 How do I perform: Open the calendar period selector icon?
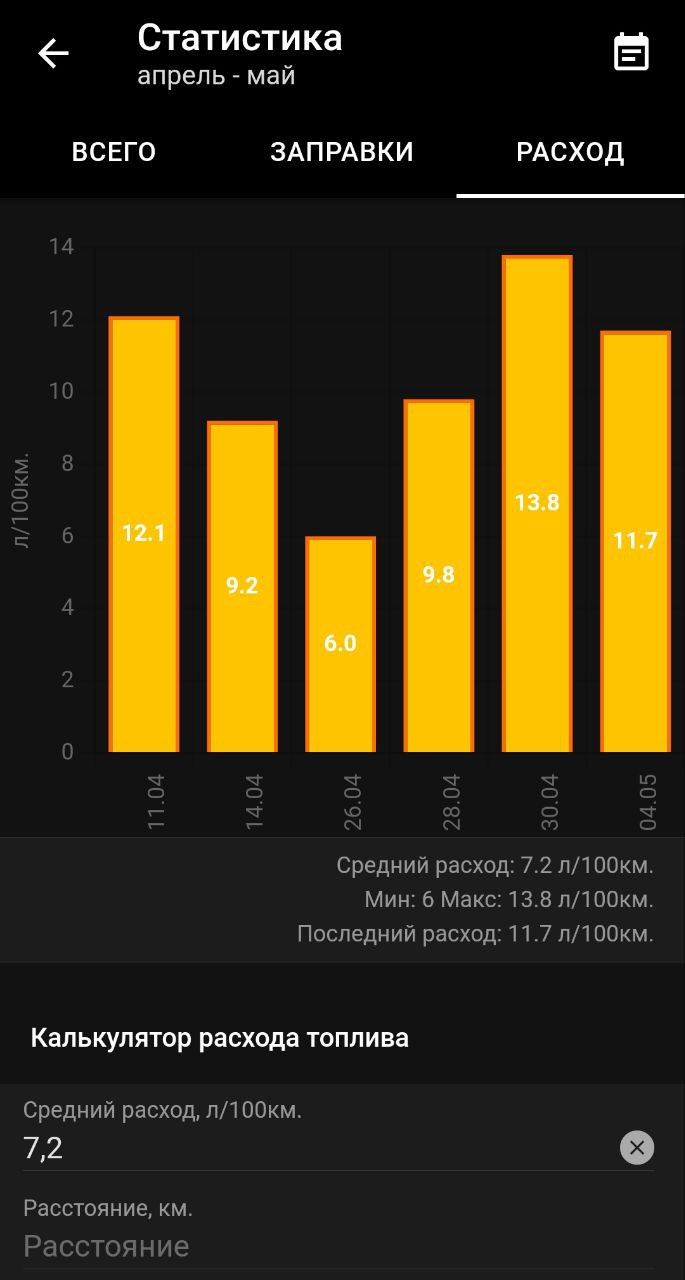point(631,52)
